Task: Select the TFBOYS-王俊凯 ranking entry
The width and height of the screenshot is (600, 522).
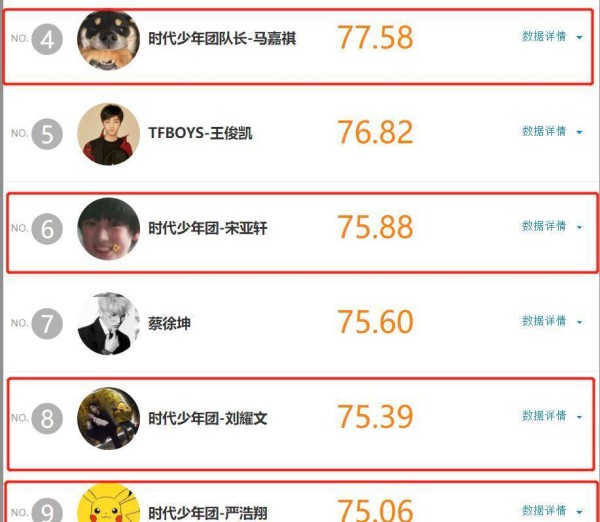Action: click(x=200, y=134)
